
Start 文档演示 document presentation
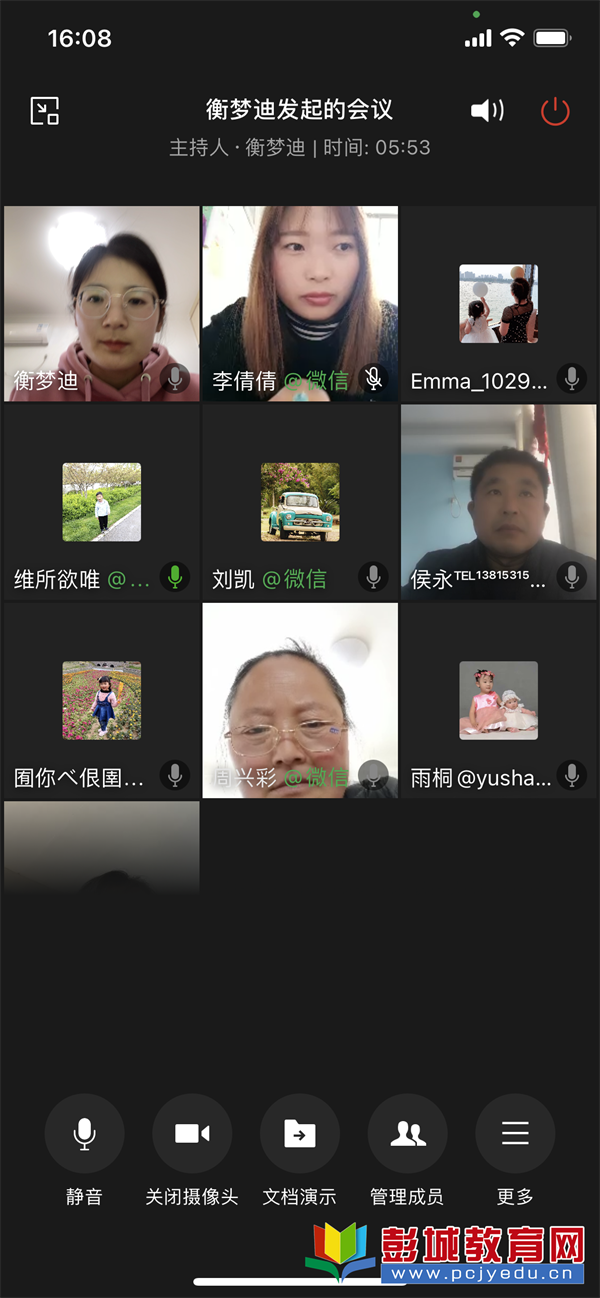click(300, 1134)
